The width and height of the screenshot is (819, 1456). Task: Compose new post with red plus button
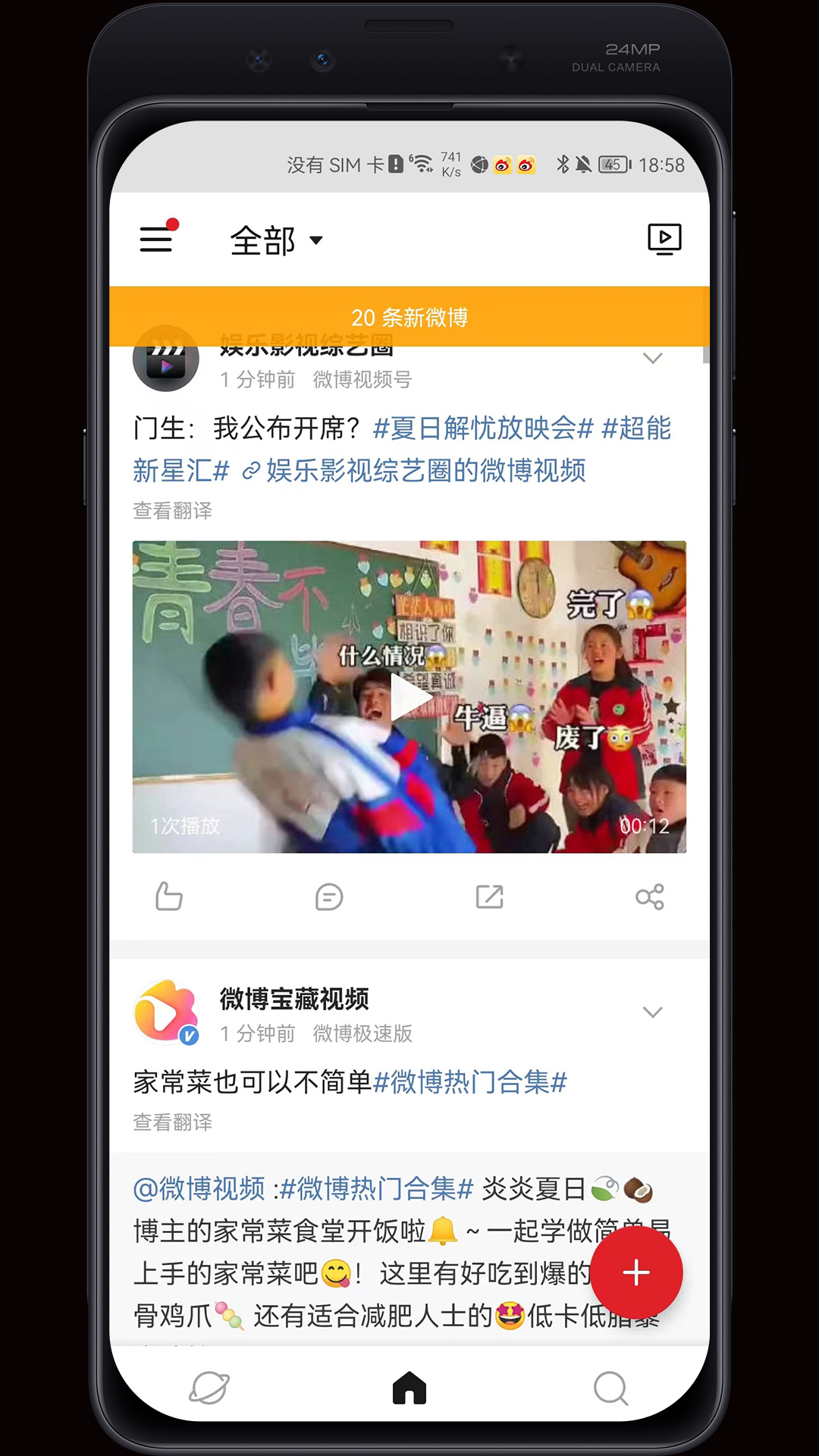pyautogui.click(x=636, y=1273)
